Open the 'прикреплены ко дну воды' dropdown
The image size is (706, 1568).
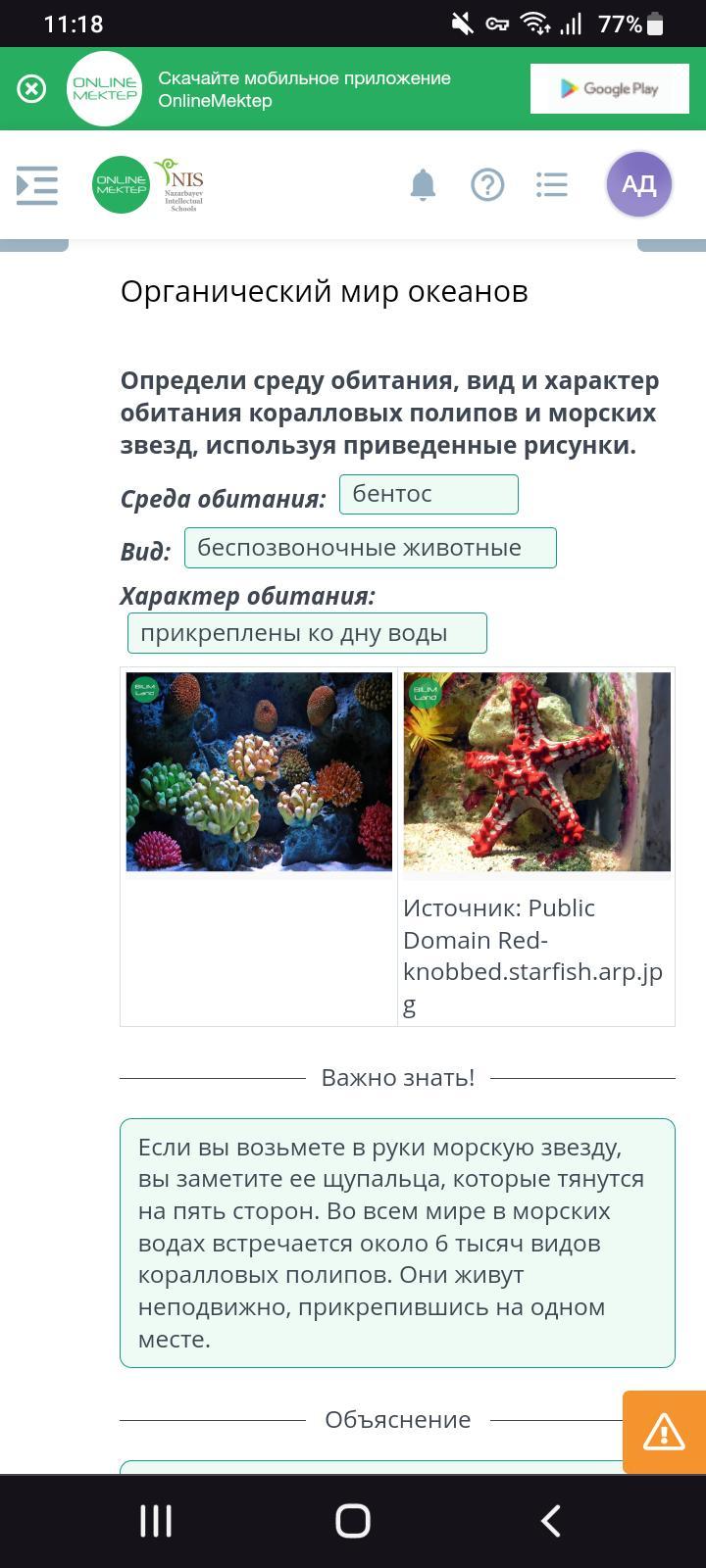pos(307,633)
